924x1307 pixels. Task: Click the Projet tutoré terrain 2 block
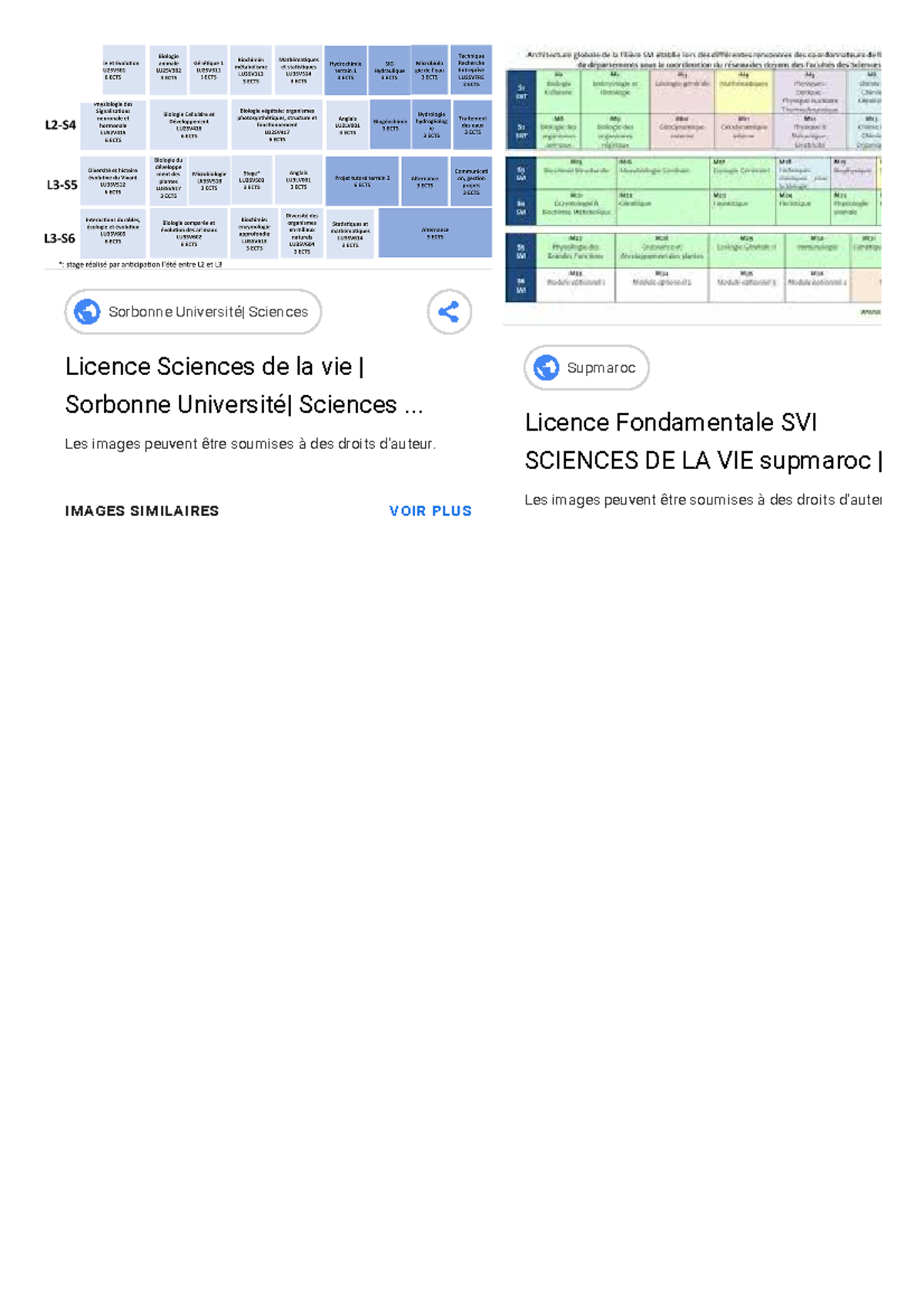(x=362, y=179)
